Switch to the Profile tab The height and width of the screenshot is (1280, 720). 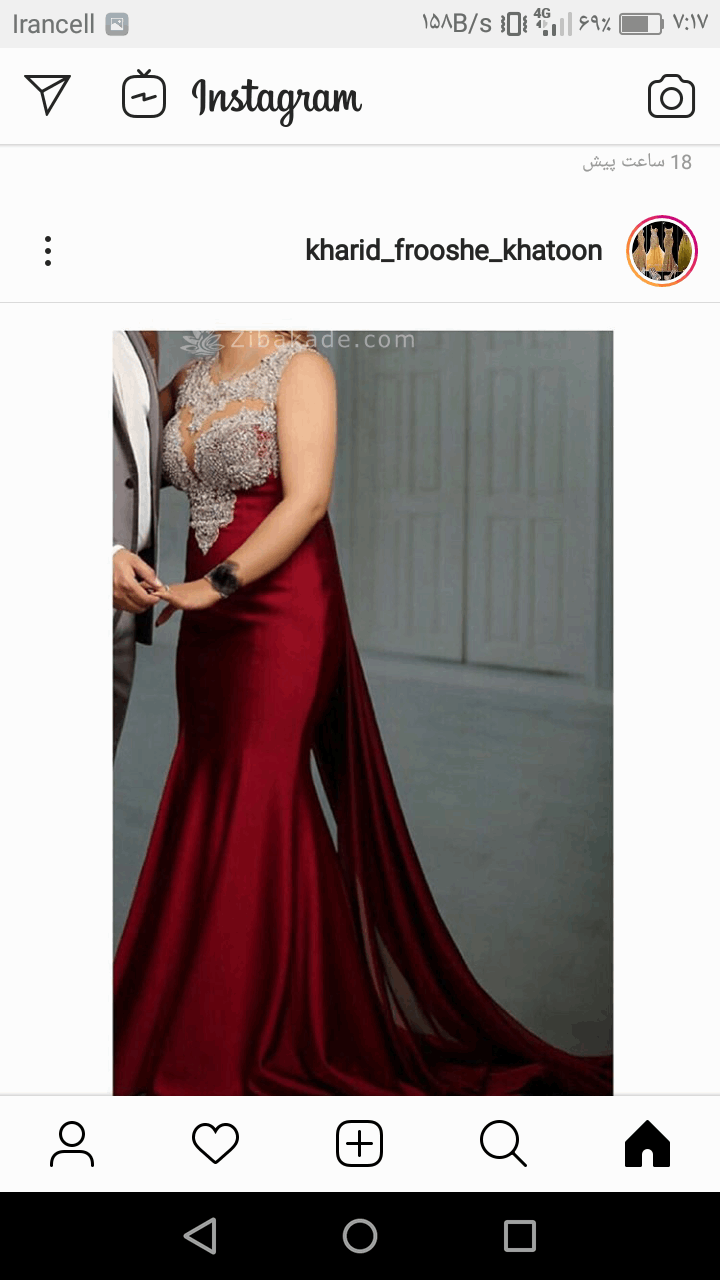72,1144
